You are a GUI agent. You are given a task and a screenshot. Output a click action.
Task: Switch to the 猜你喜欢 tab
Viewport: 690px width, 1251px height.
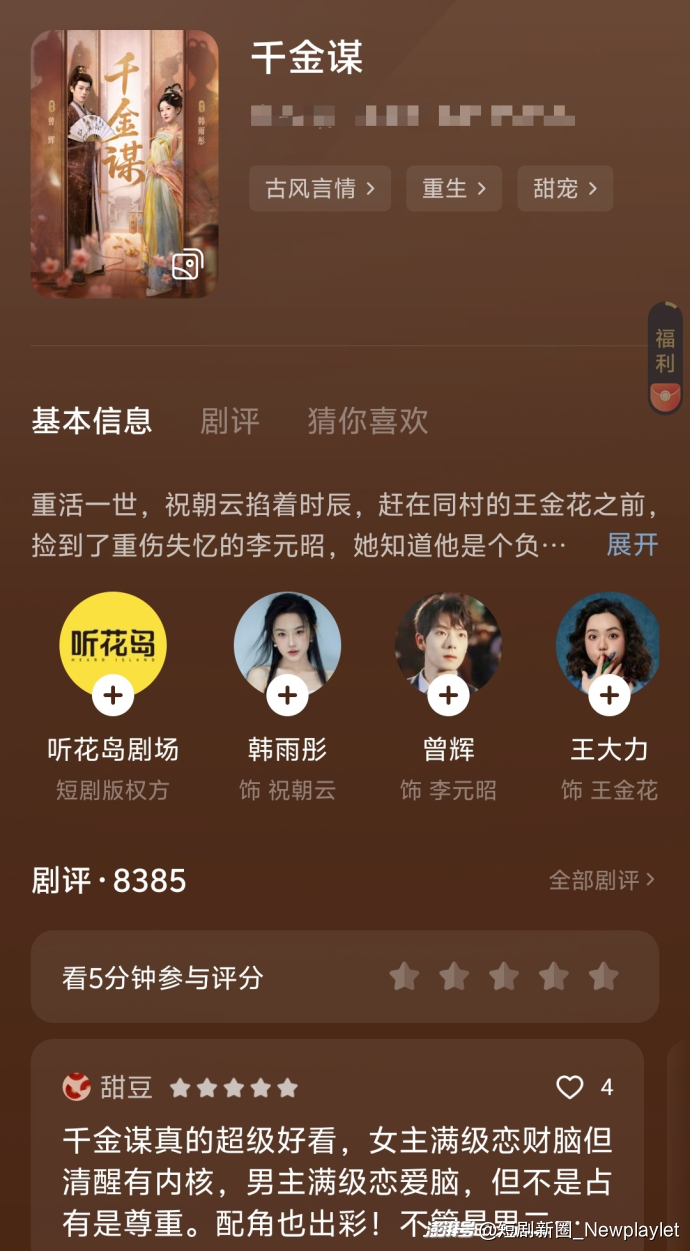[368, 421]
